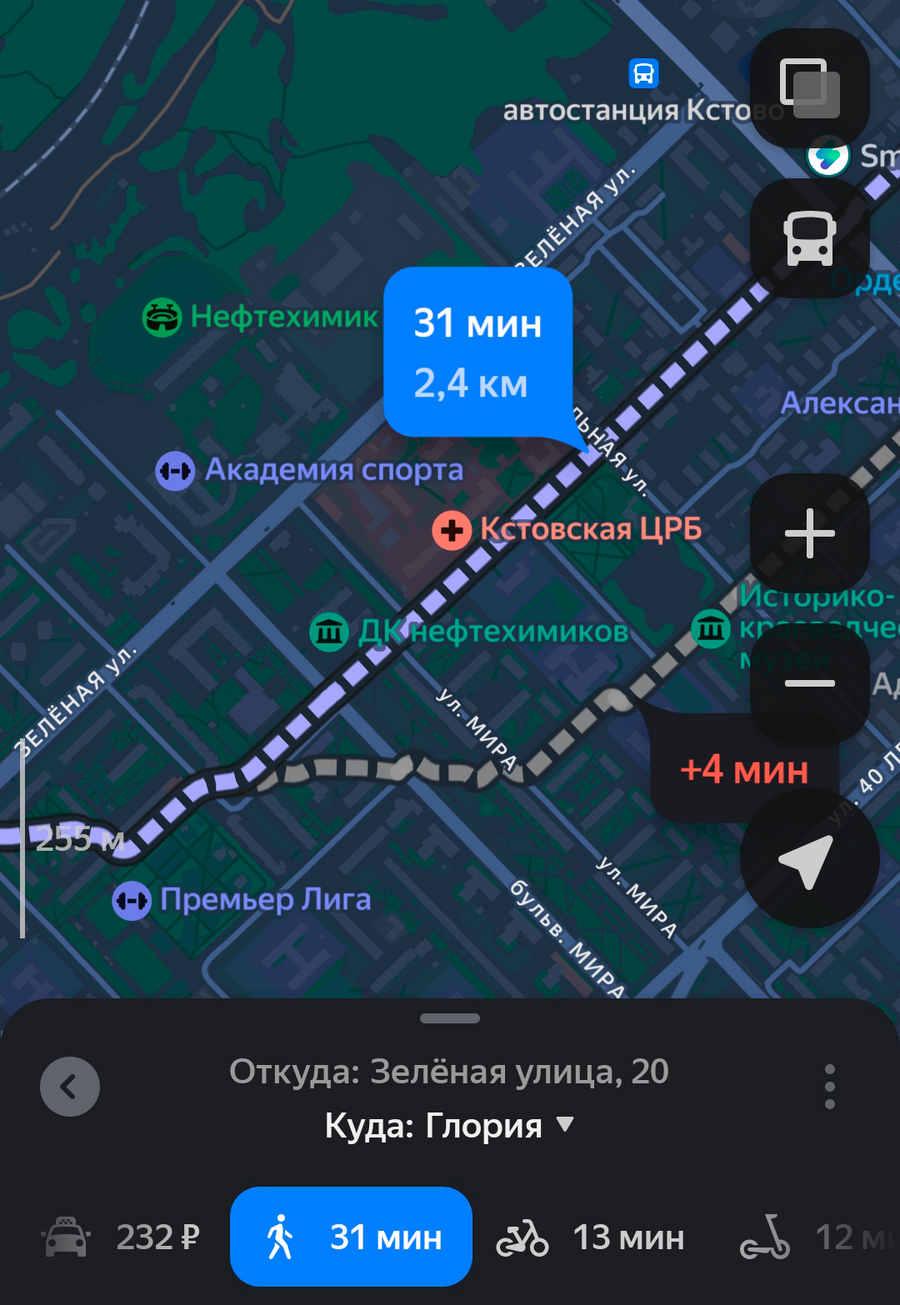Image resolution: width=900 pixels, height=1305 pixels.
Task: Open the Нефтехимик stadium marker
Action: click(x=160, y=318)
